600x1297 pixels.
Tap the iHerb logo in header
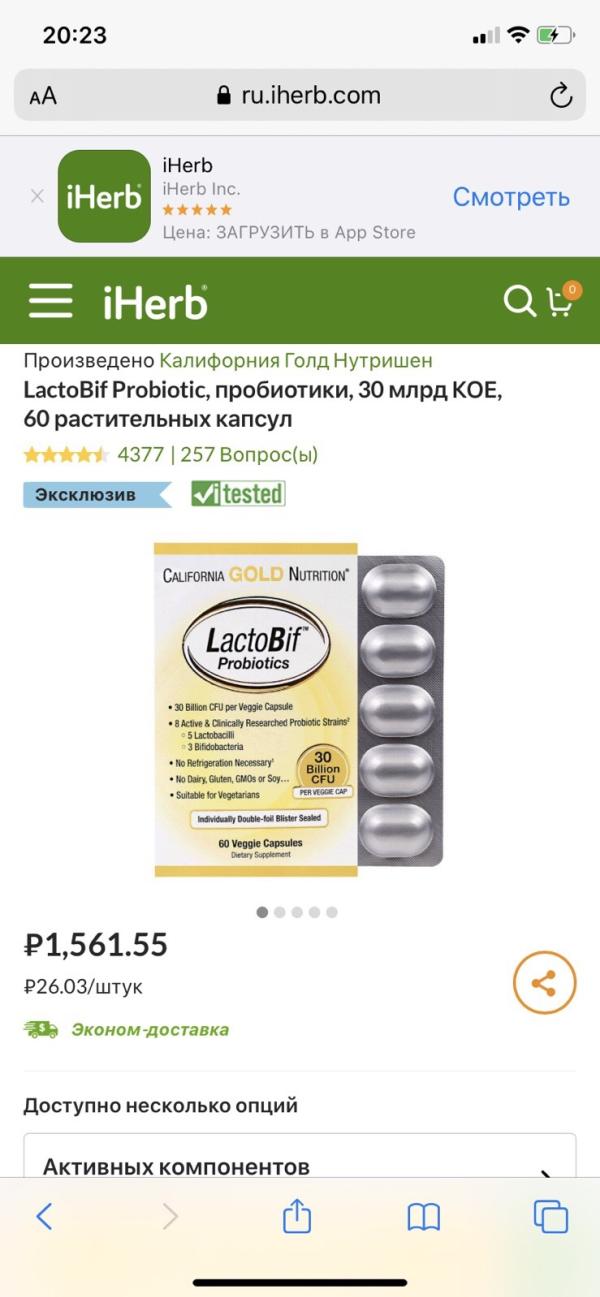click(x=155, y=301)
